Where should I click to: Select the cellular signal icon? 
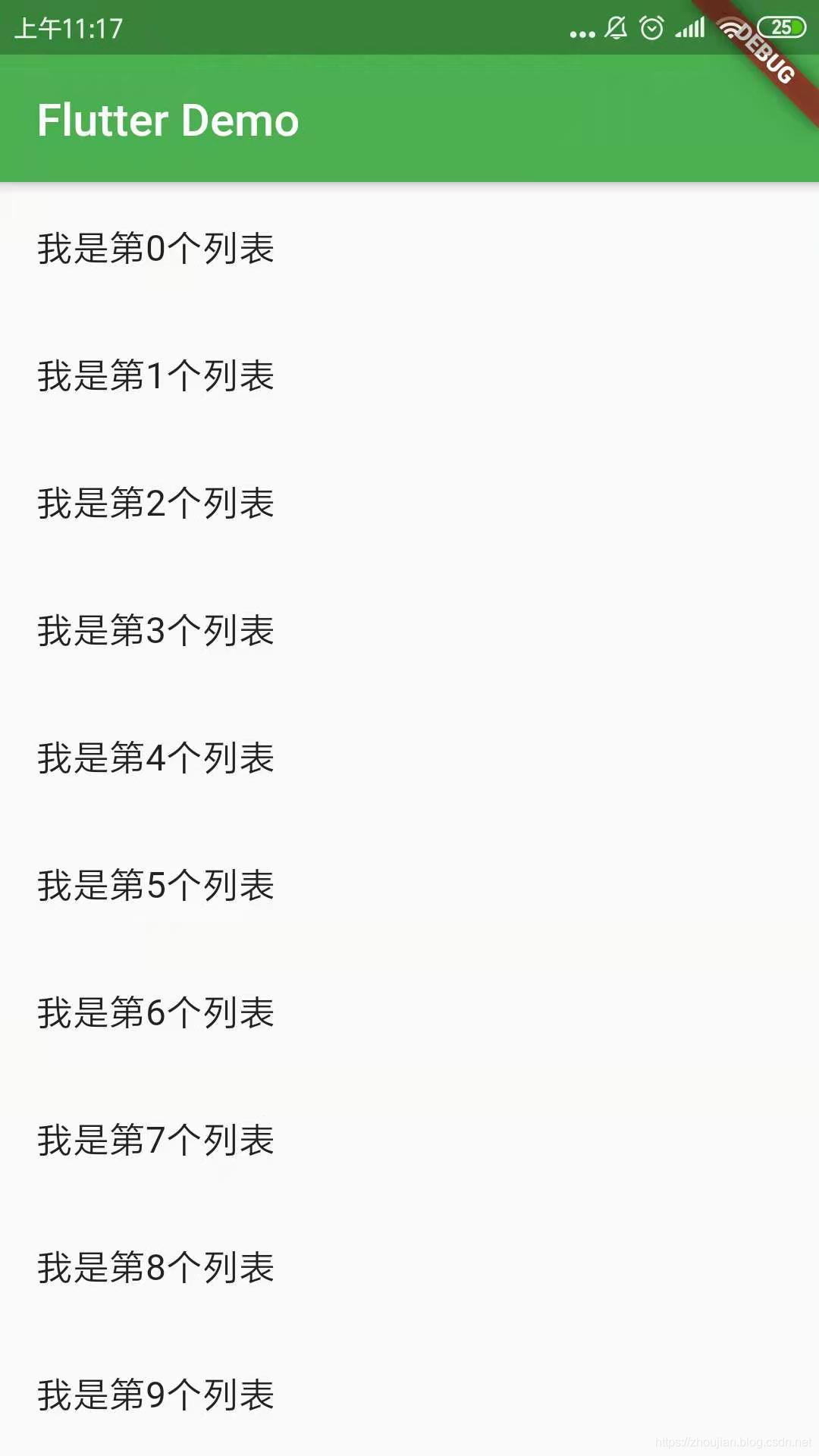click(x=691, y=28)
